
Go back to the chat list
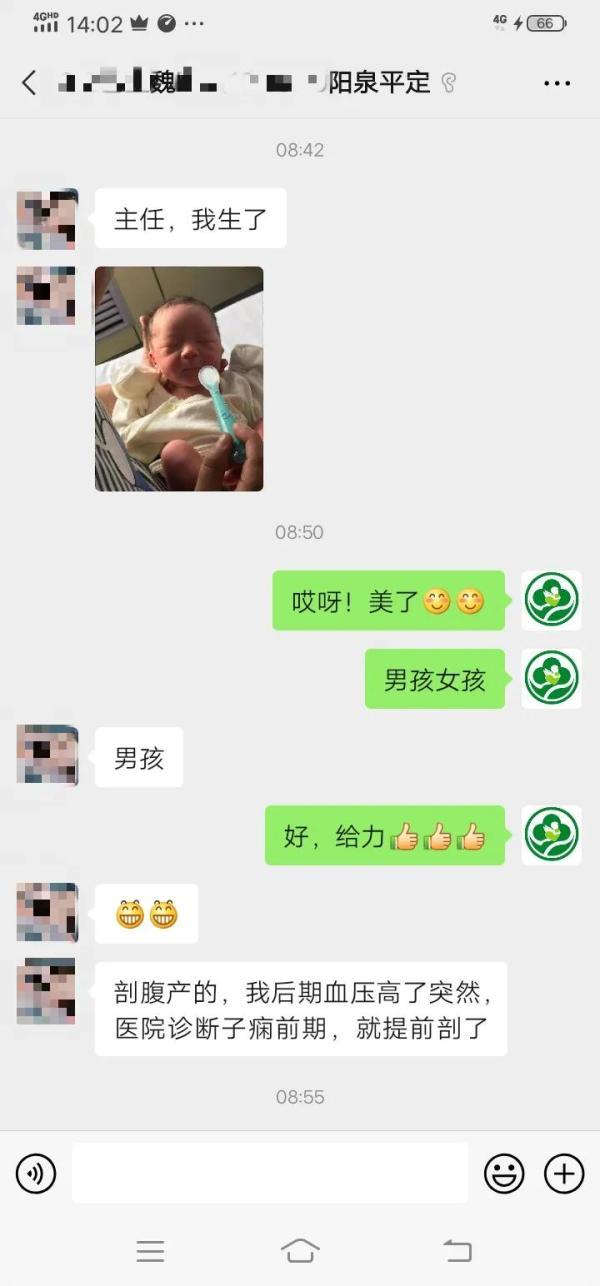[29, 82]
